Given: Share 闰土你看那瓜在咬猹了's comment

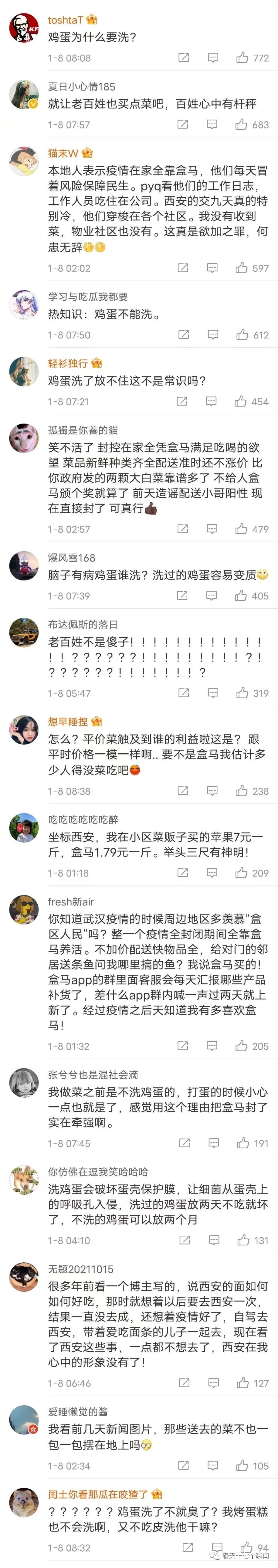Looking at the screenshot, I should [x=187, y=1547].
